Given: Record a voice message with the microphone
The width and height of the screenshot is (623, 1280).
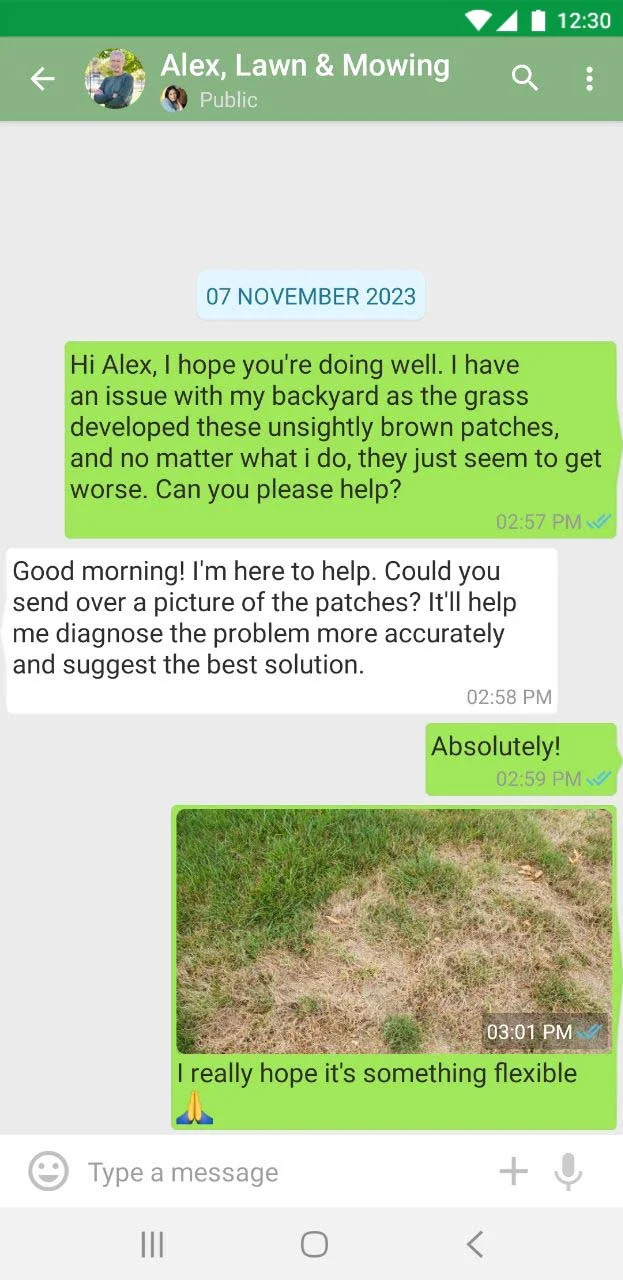Looking at the screenshot, I should coord(568,1171).
